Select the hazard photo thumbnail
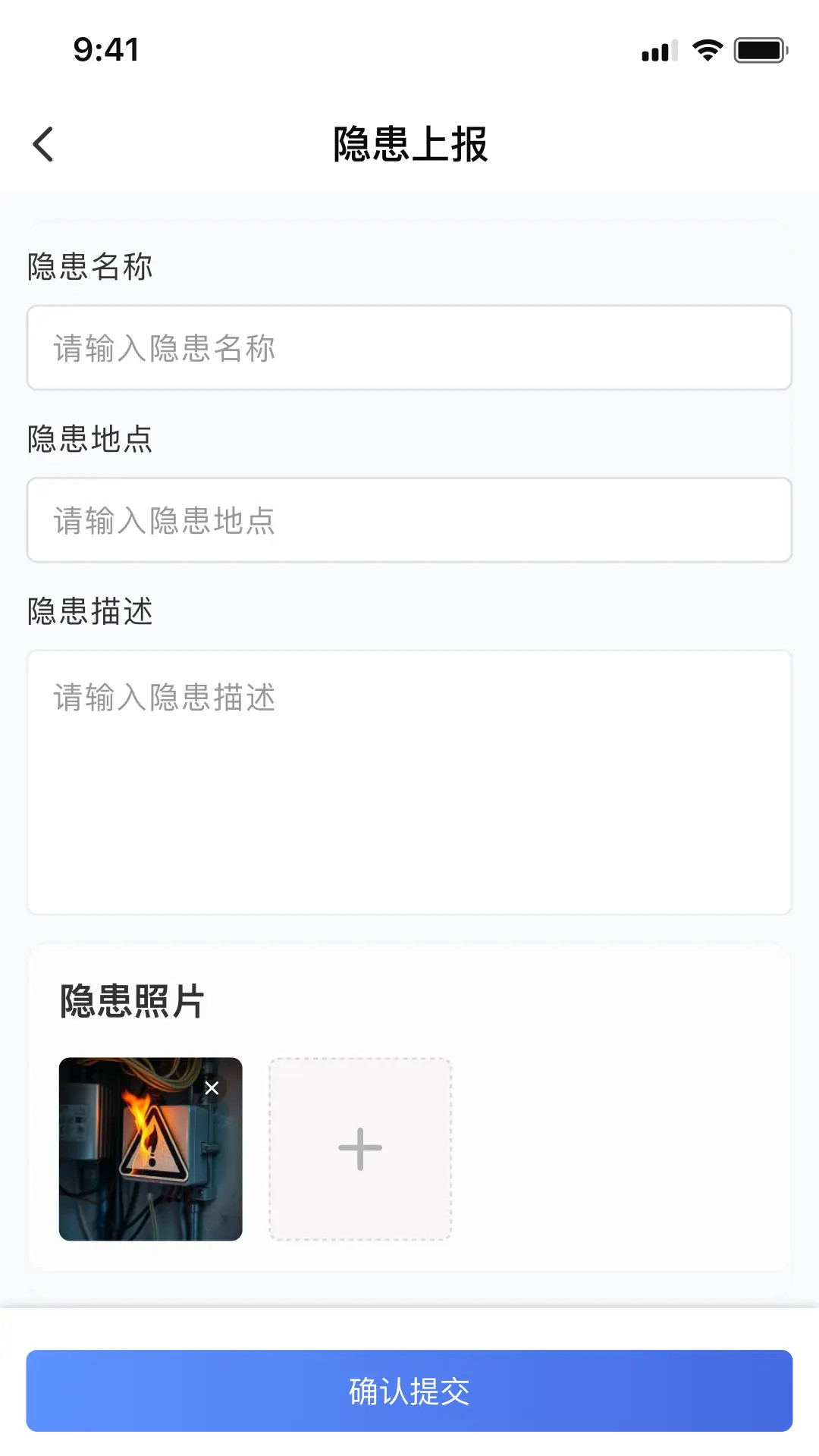Viewport: 819px width, 1456px height. 150,1147
